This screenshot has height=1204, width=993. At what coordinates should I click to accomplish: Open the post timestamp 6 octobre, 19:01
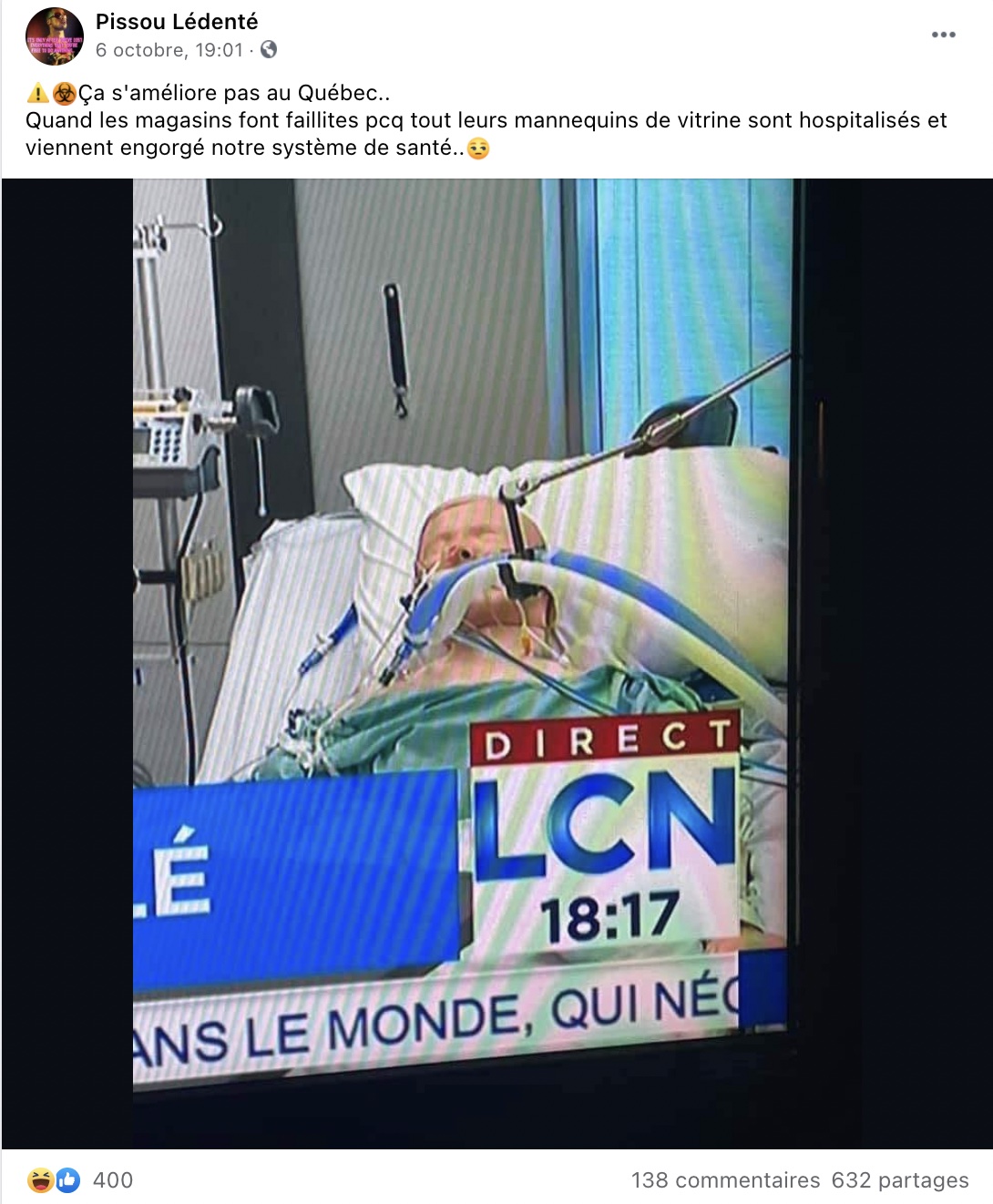[x=169, y=50]
